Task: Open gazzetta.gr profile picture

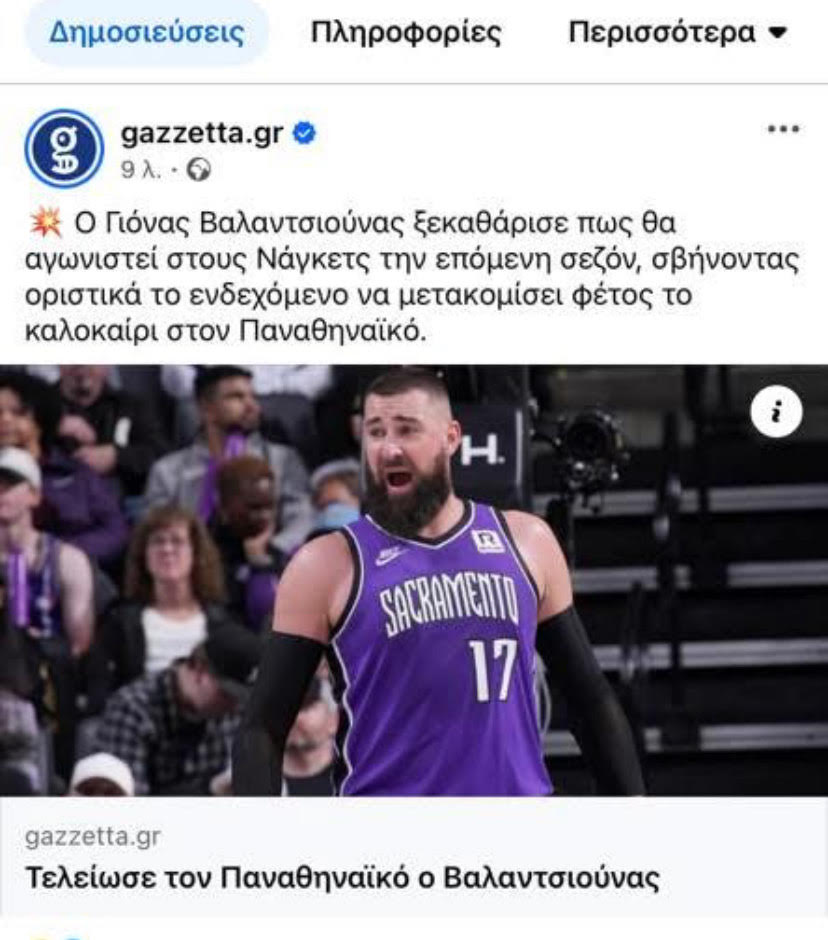Action: pyautogui.click(x=64, y=148)
